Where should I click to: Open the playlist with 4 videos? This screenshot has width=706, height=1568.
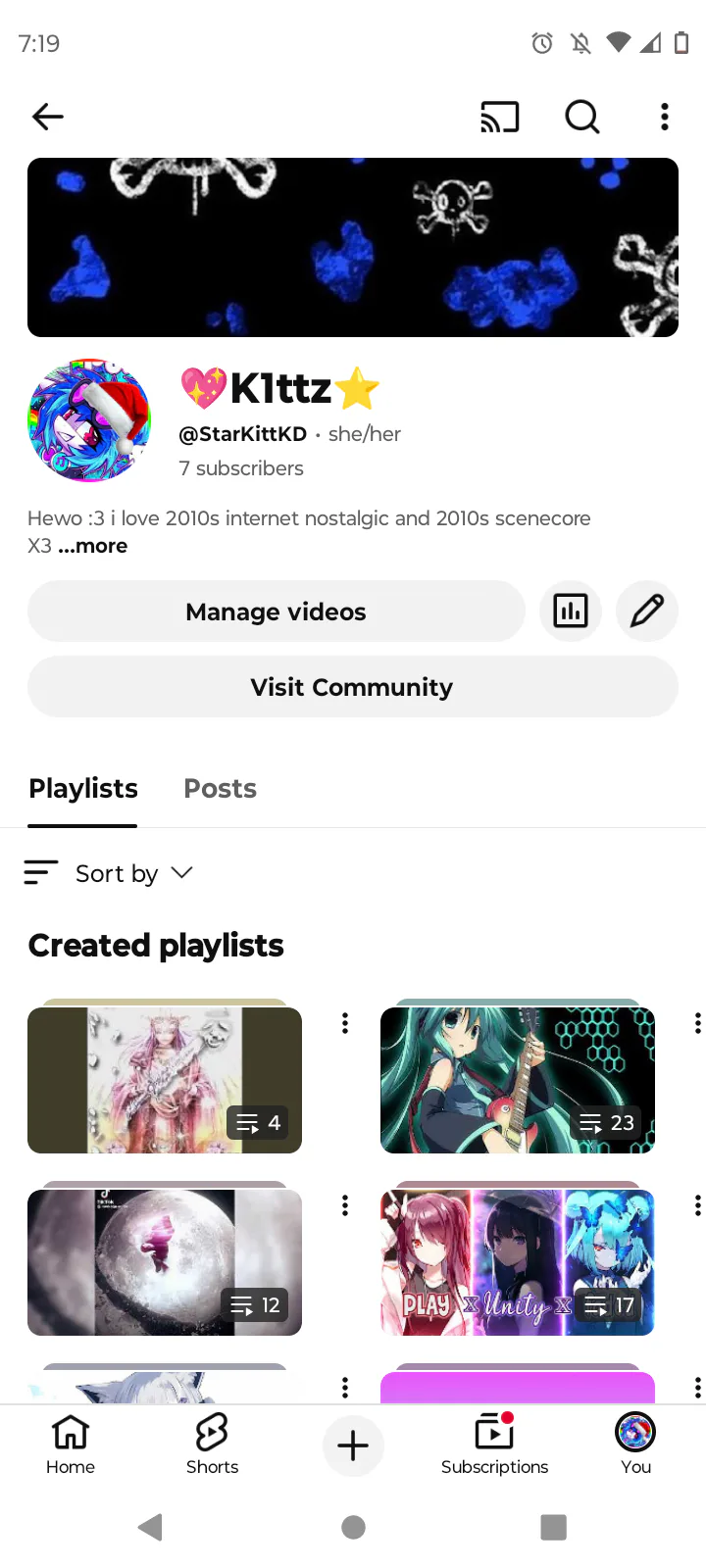tap(165, 1080)
